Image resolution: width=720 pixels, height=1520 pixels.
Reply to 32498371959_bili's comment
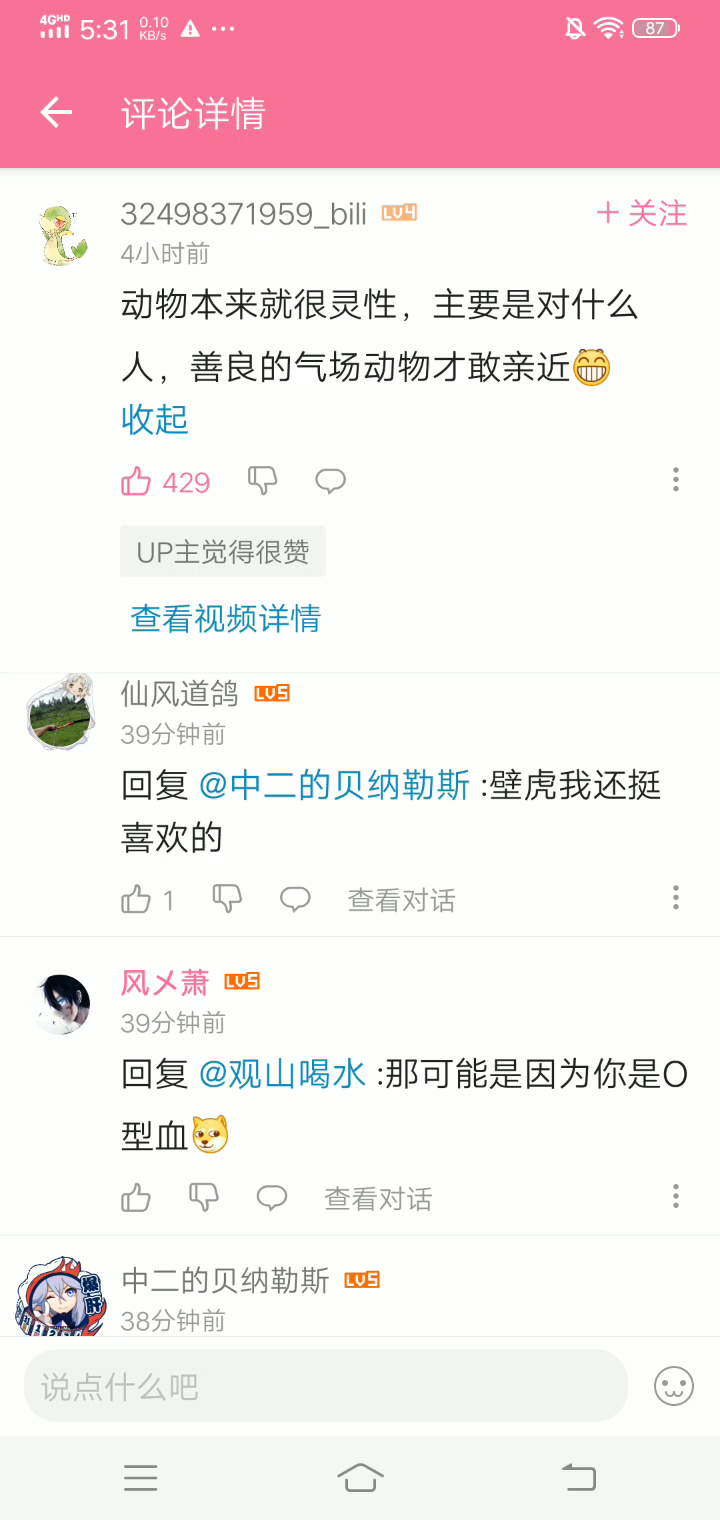(x=330, y=482)
